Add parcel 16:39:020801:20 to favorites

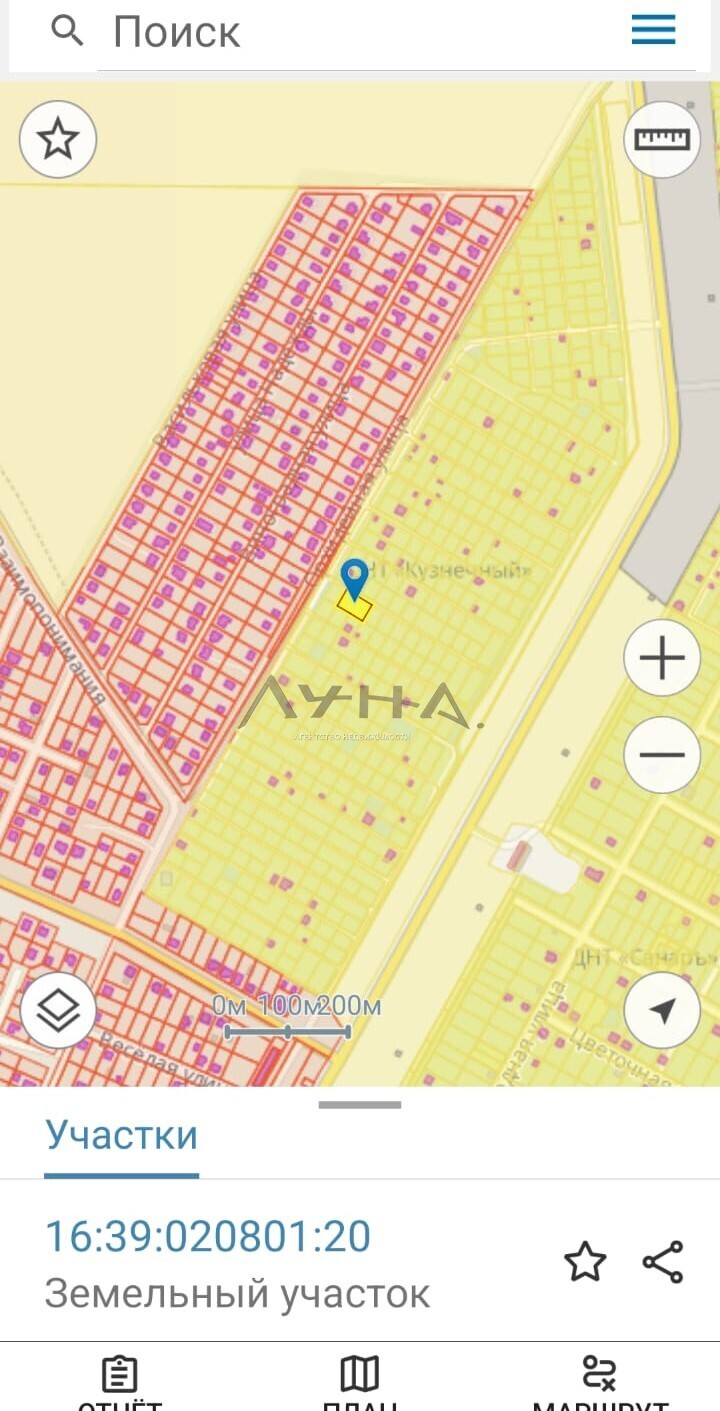(x=585, y=1262)
